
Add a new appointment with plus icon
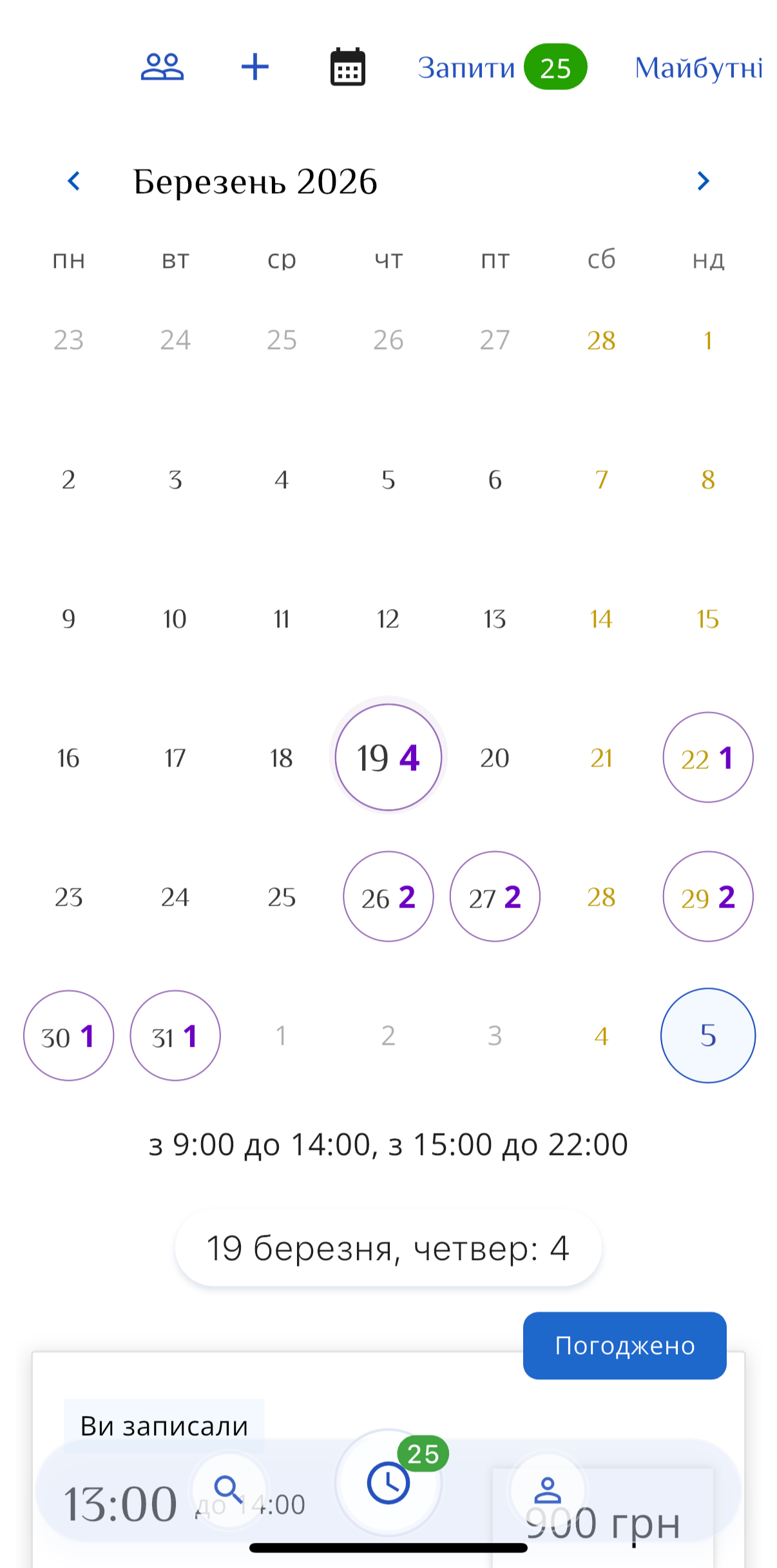pos(255,67)
